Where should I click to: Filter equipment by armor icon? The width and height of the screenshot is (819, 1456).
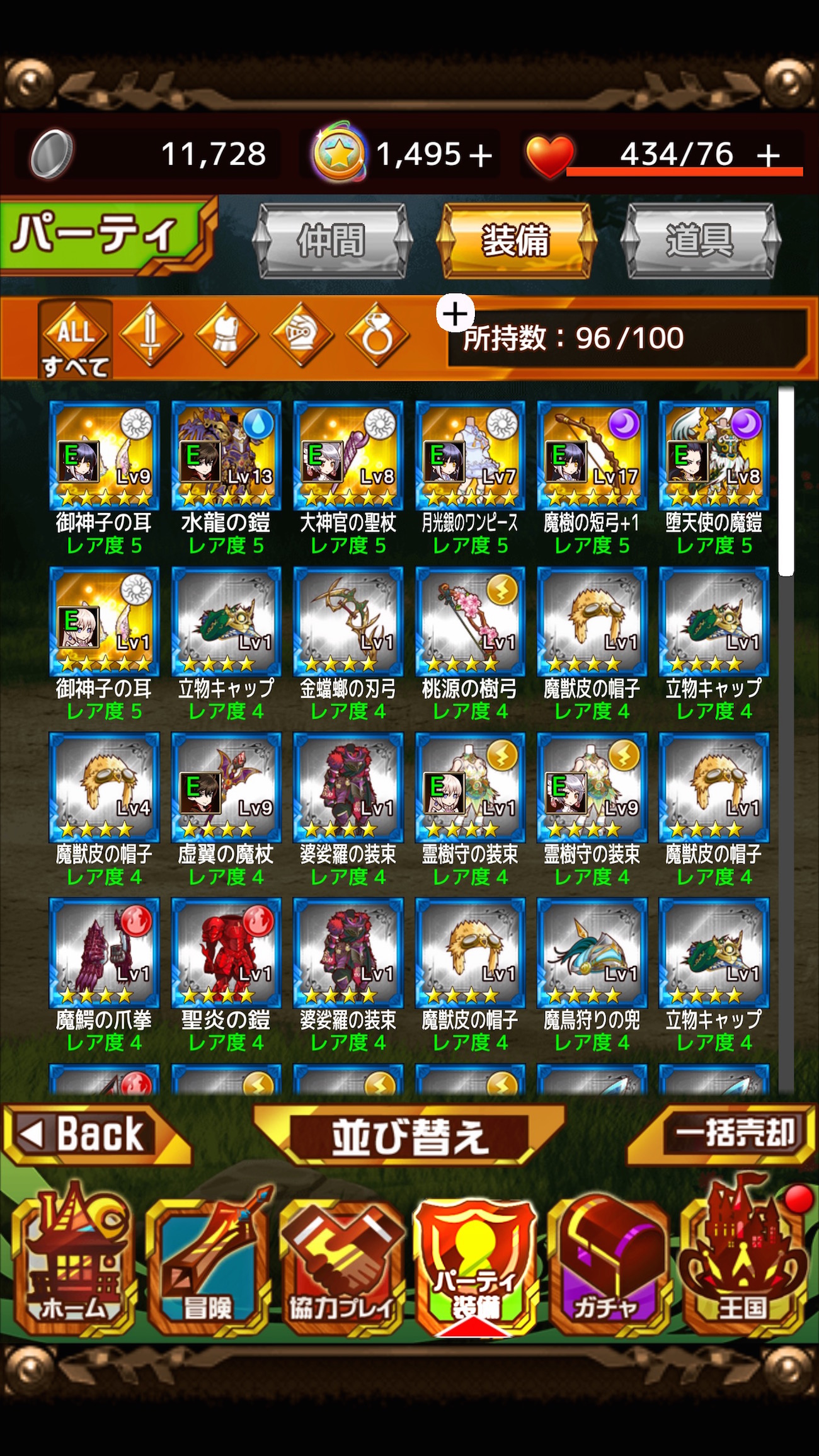(226, 335)
